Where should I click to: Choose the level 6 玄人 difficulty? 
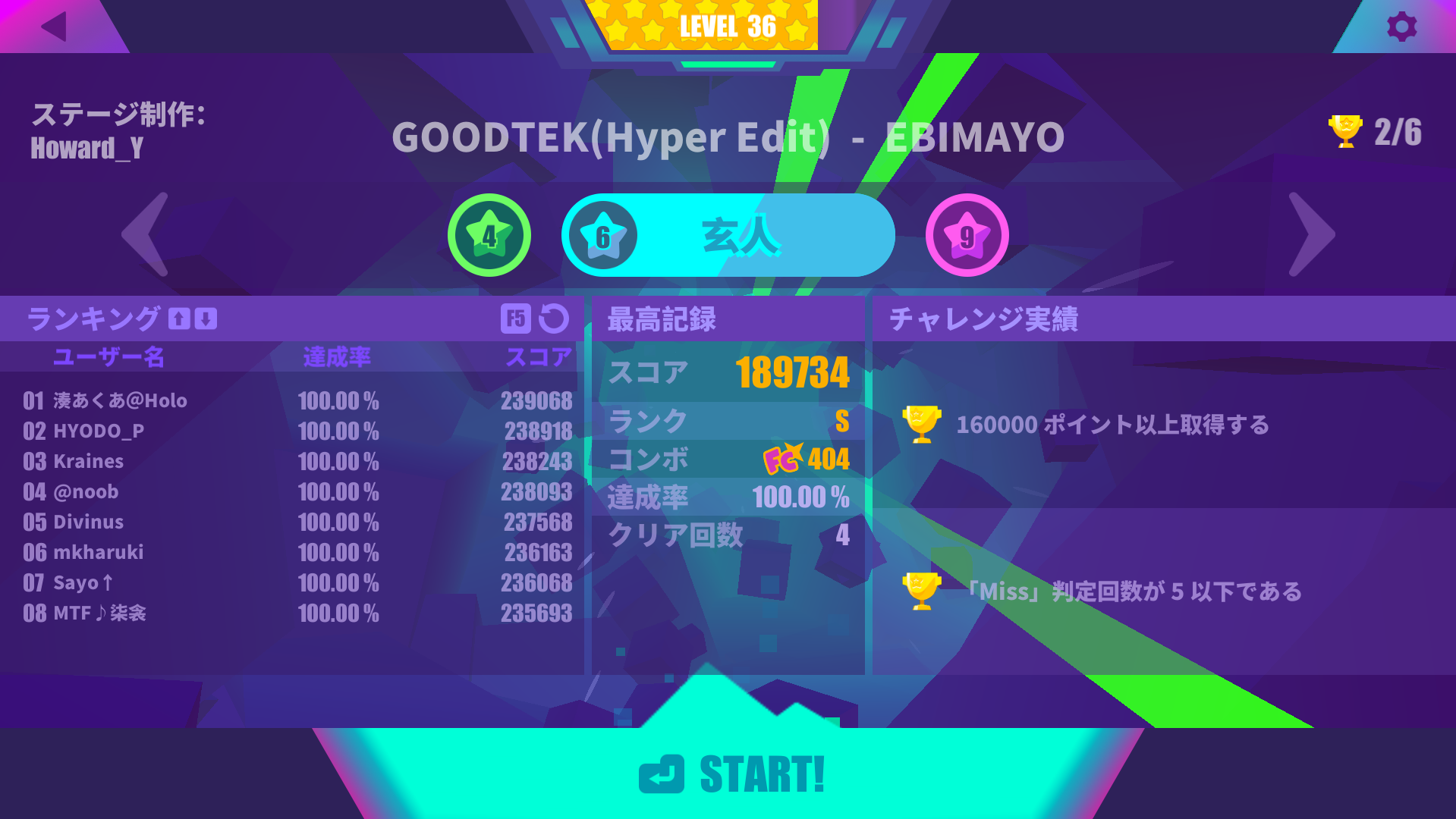click(x=728, y=236)
